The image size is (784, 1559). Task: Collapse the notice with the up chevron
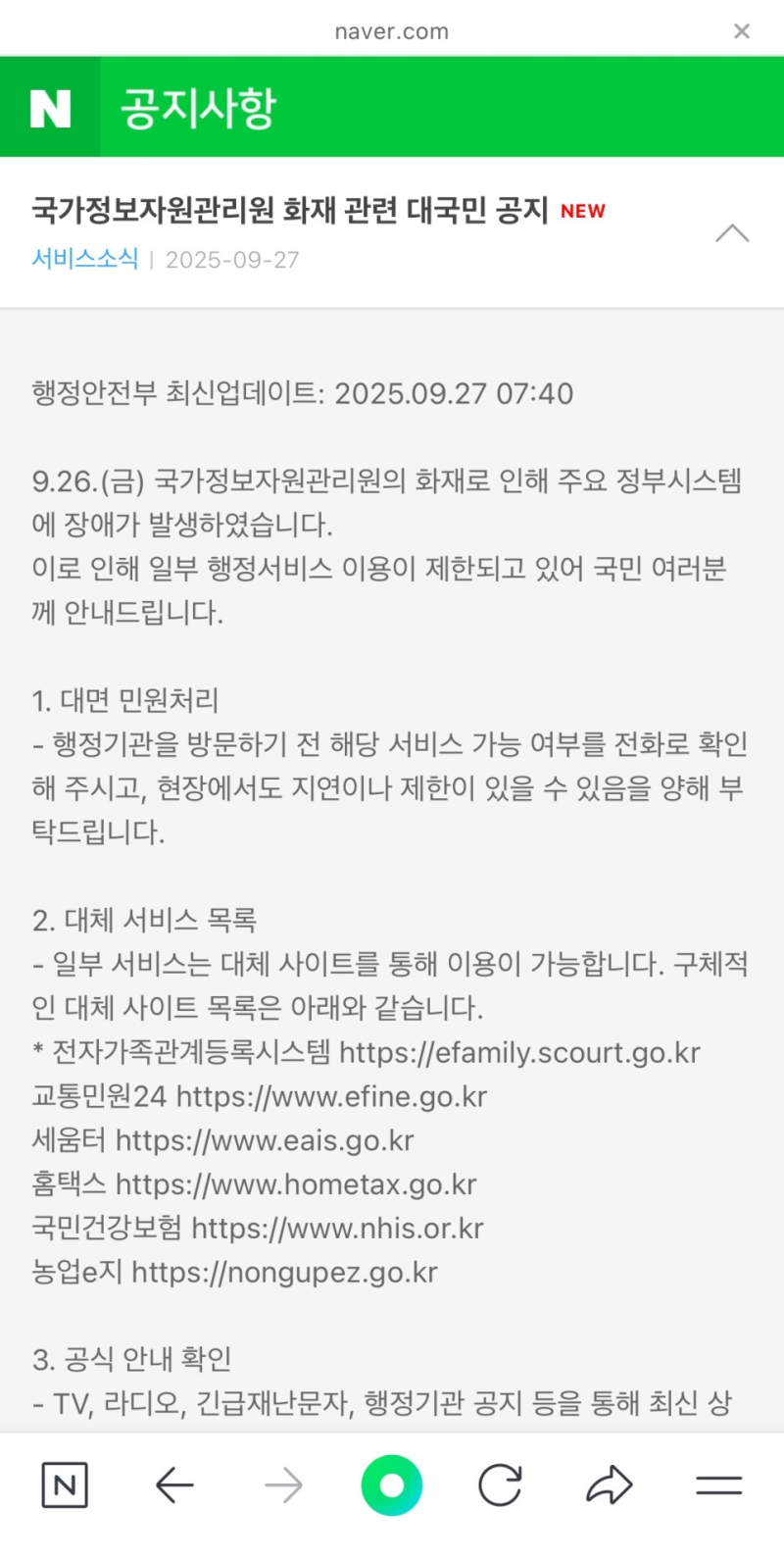point(732,233)
